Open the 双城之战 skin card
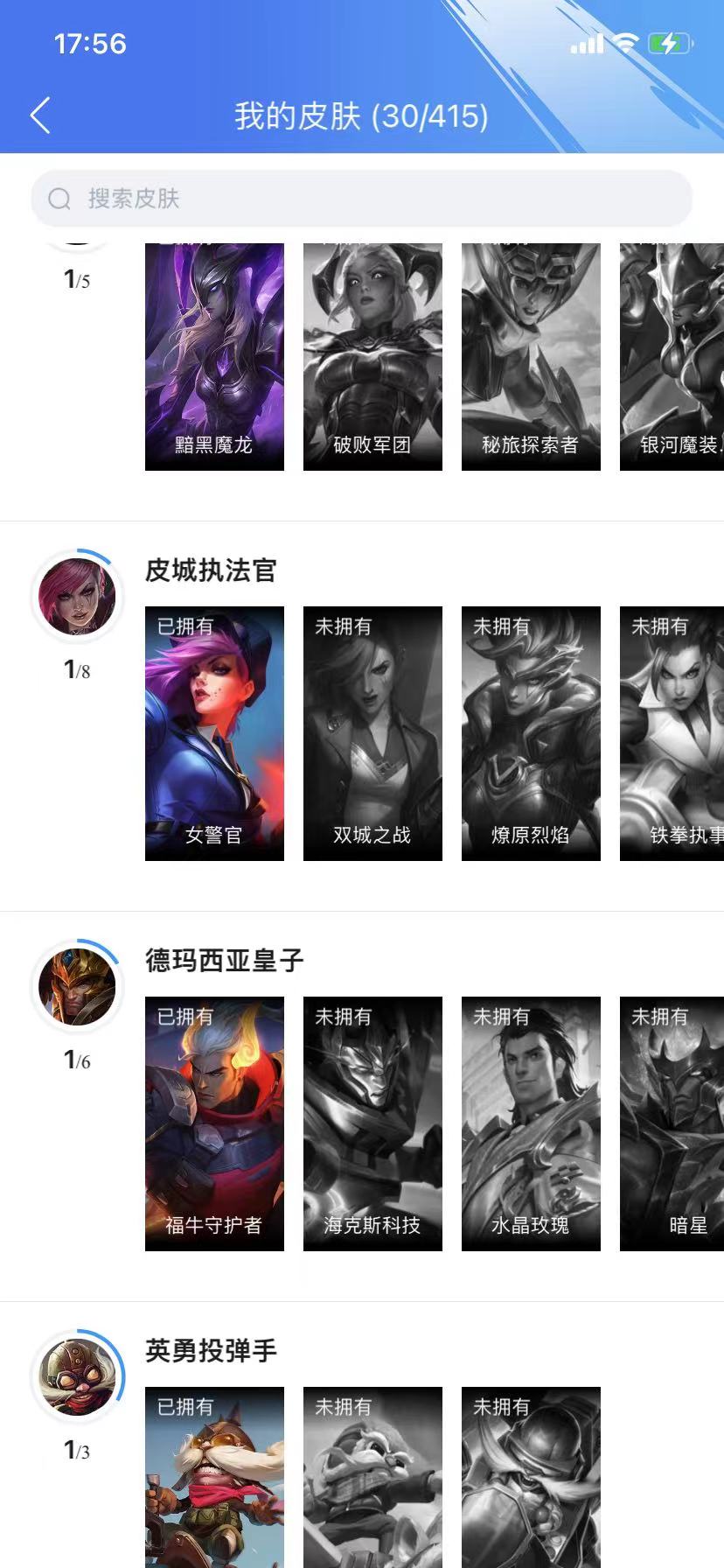The width and height of the screenshot is (724, 1568). [x=372, y=733]
